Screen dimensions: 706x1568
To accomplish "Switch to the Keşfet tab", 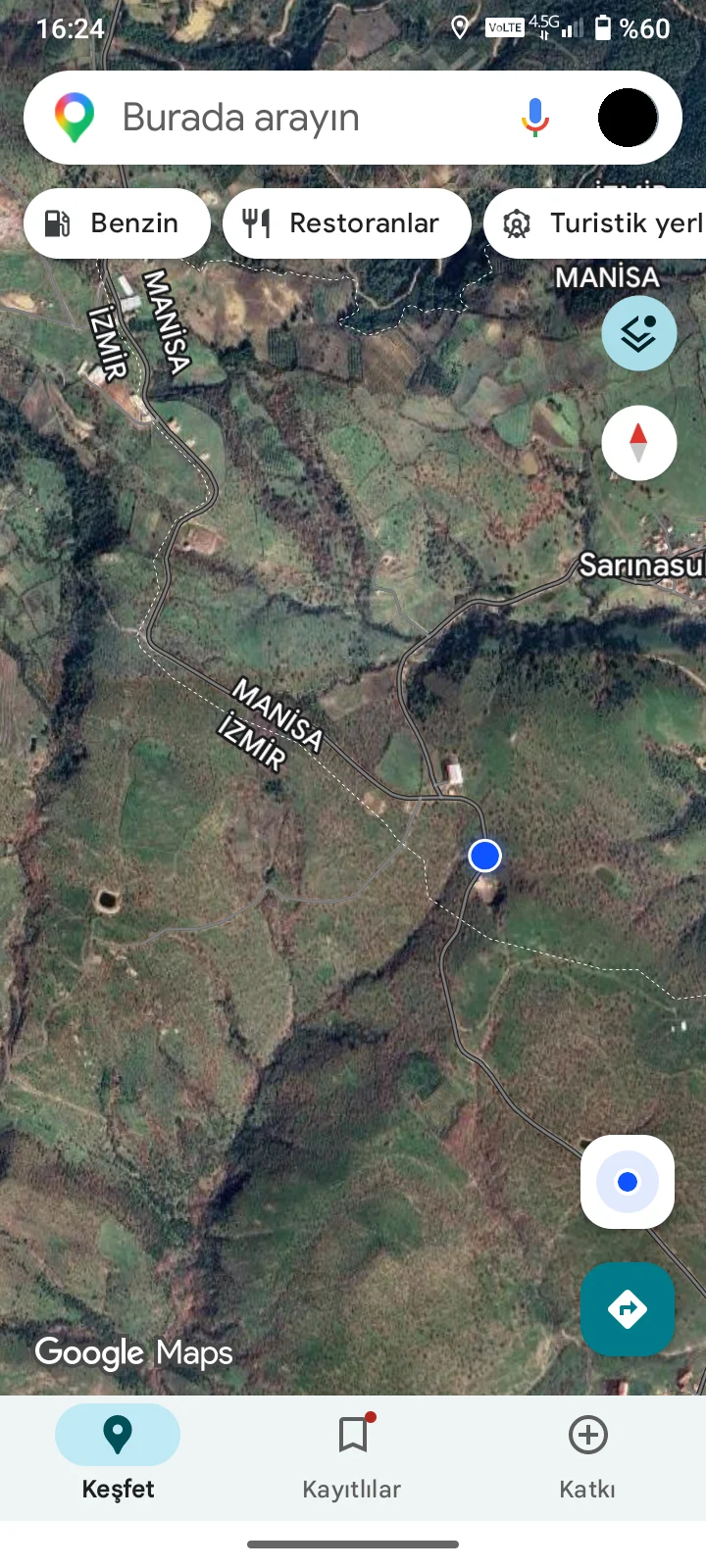I will pos(118,1452).
